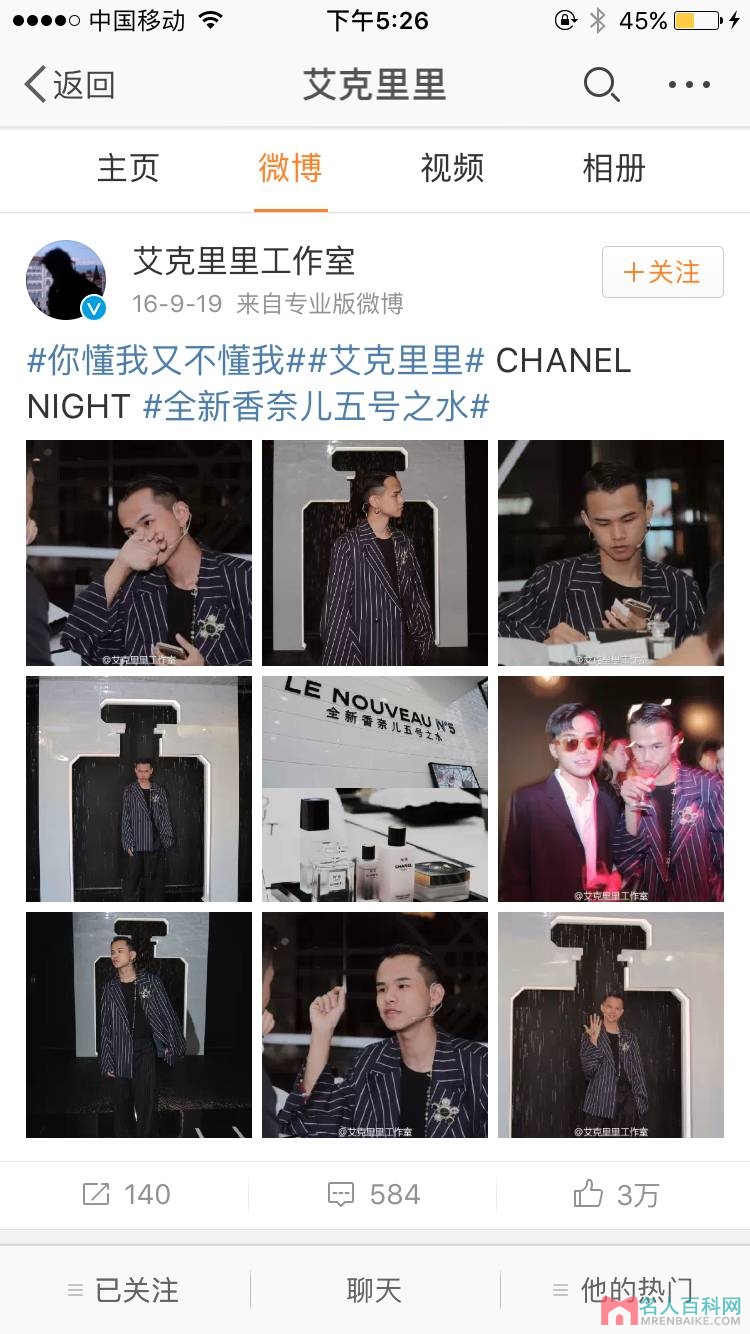The height and width of the screenshot is (1334, 750).
Task: Go back using the 返回 button
Action: pos(70,85)
